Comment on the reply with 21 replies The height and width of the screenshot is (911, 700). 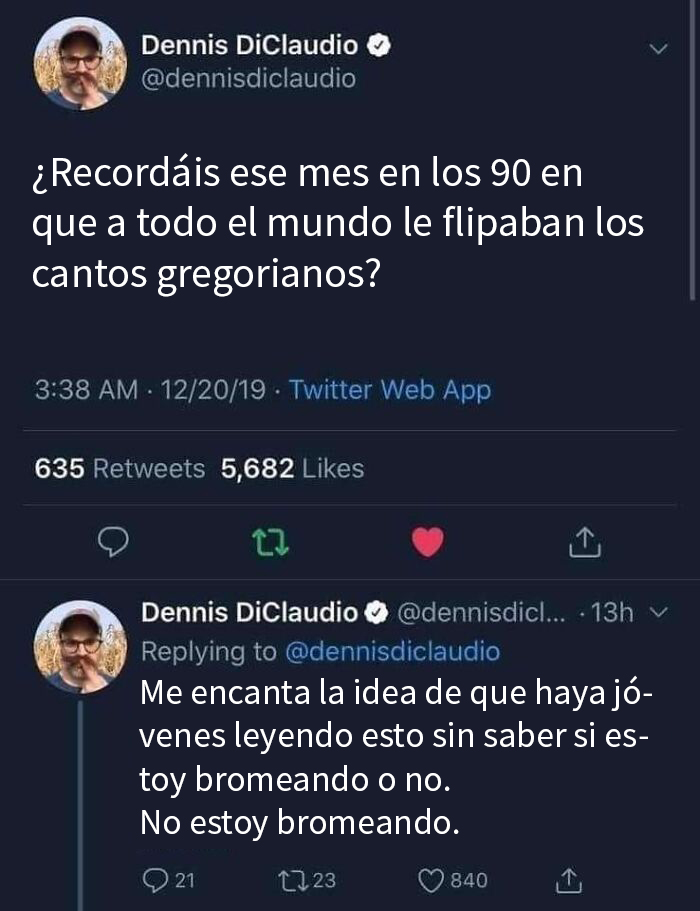coord(157,880)
